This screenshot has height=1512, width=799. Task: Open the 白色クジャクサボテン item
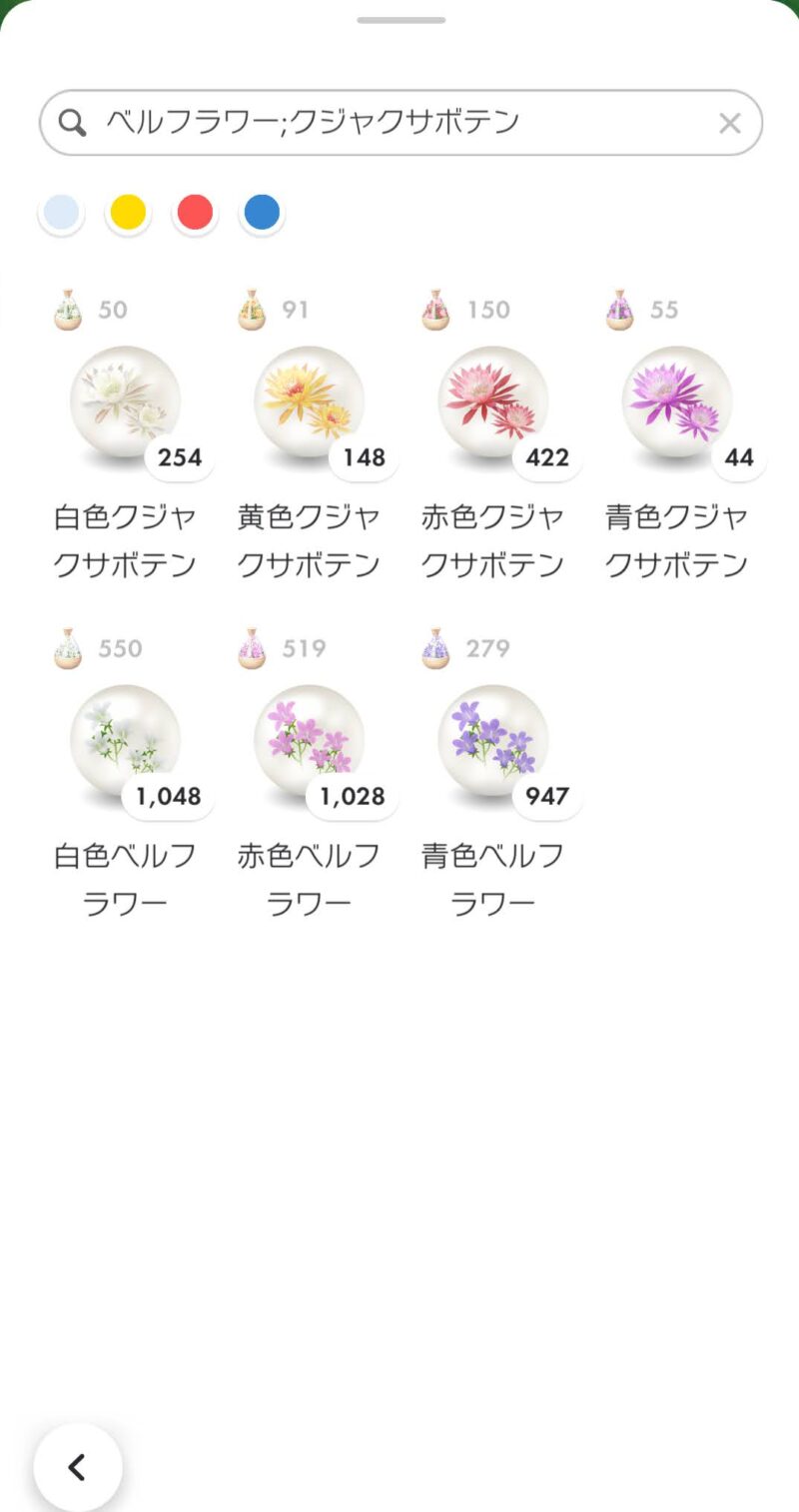[125, 435]
